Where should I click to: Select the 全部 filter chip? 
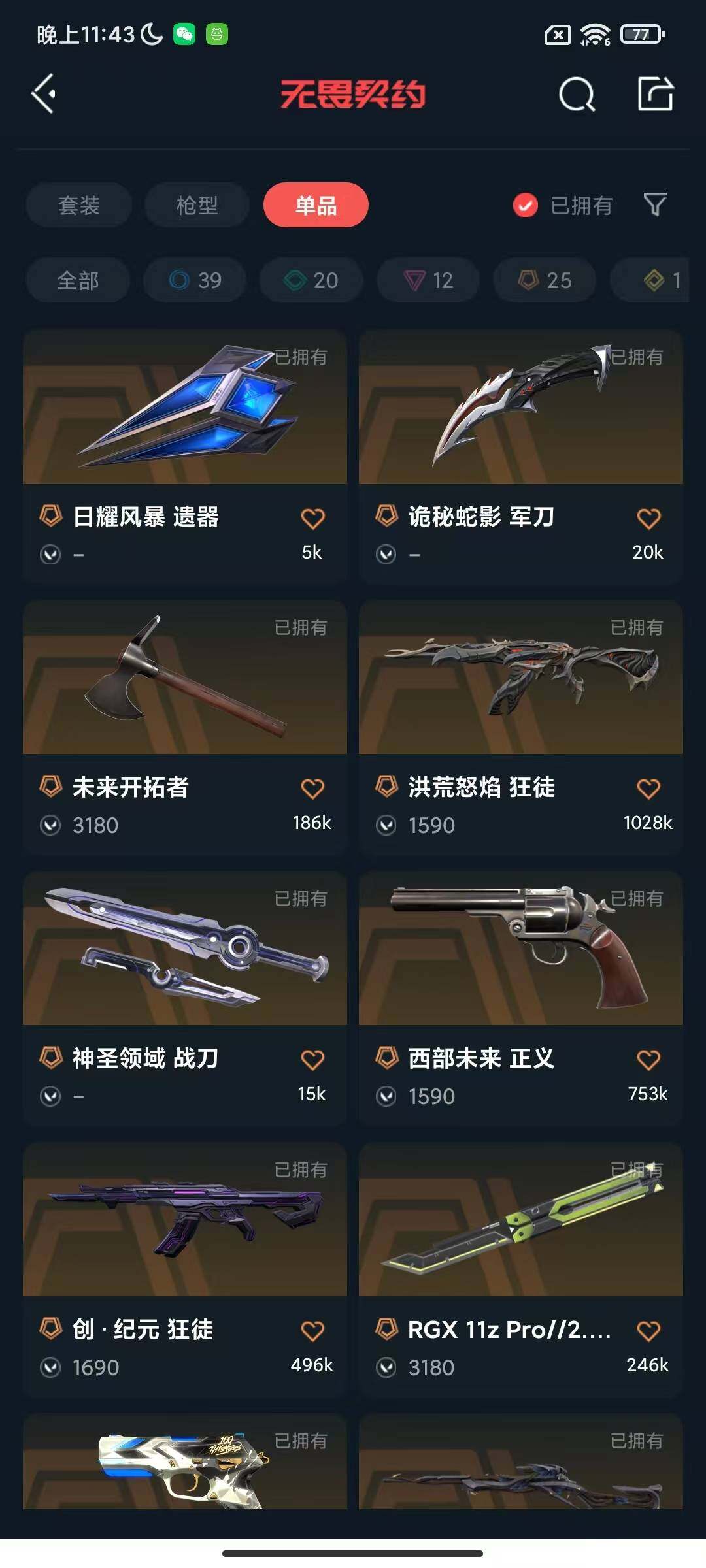(78, 280)
